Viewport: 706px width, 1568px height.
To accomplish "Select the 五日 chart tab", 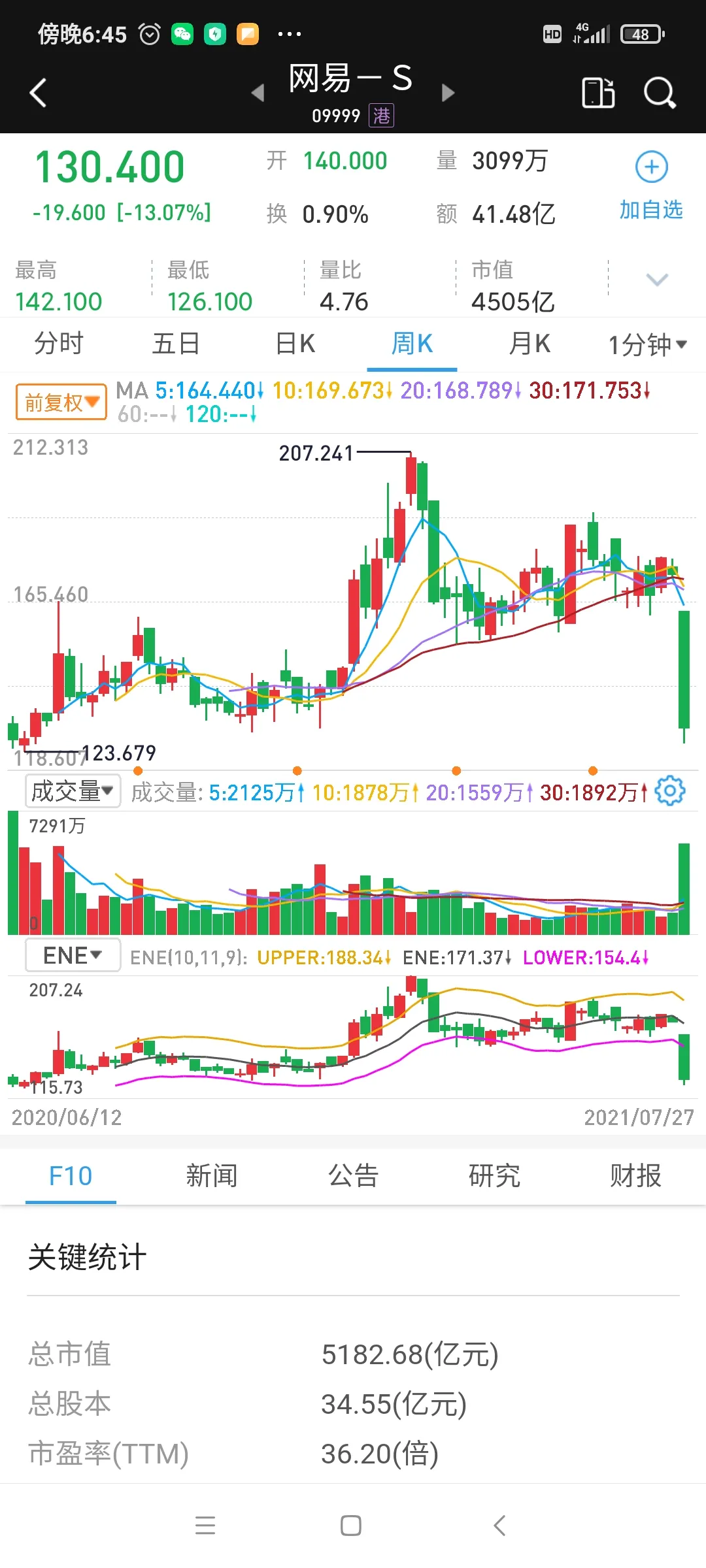I will coord(176,344).
